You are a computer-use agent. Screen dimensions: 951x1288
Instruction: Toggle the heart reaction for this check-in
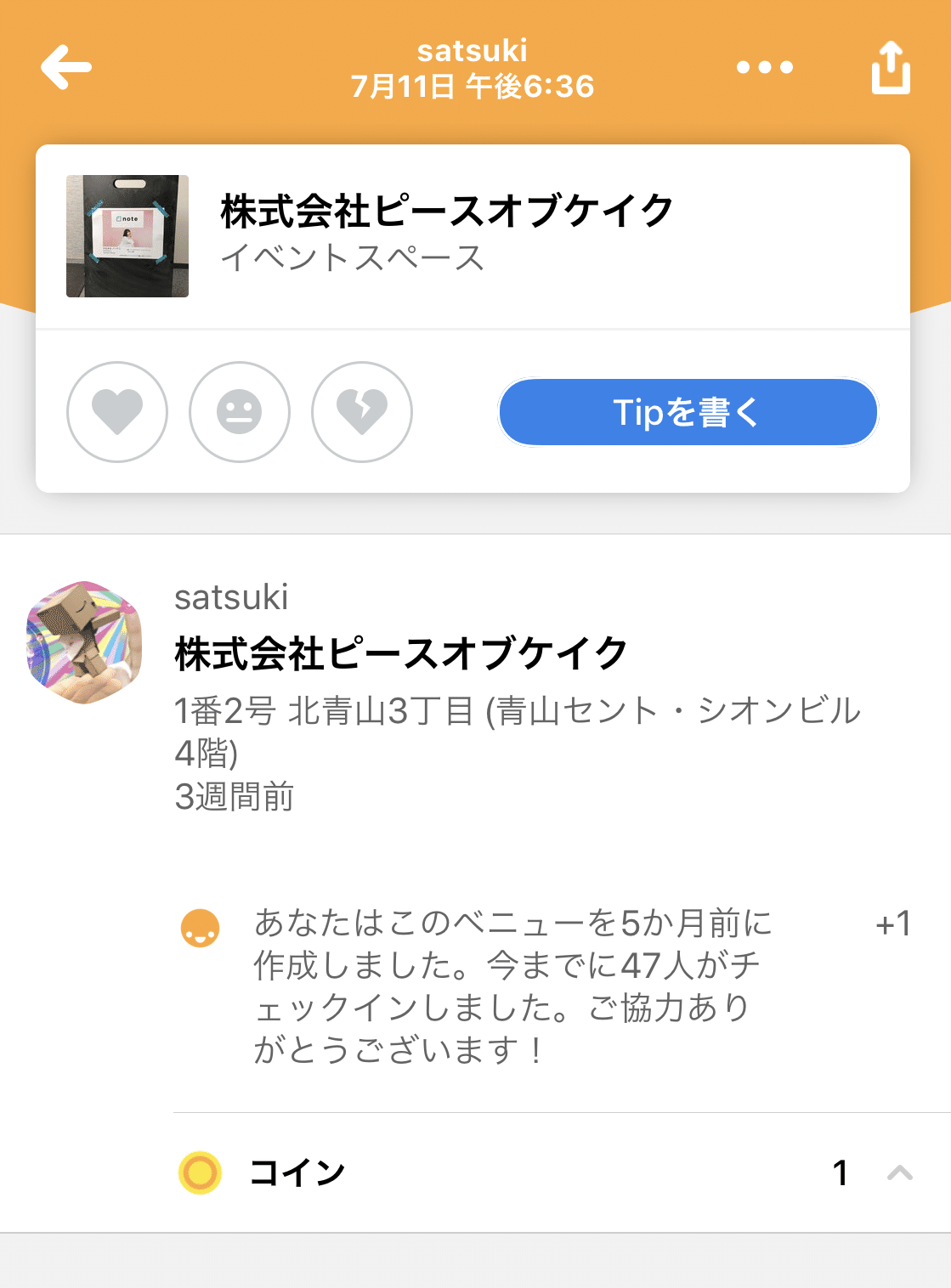(117, 412)
